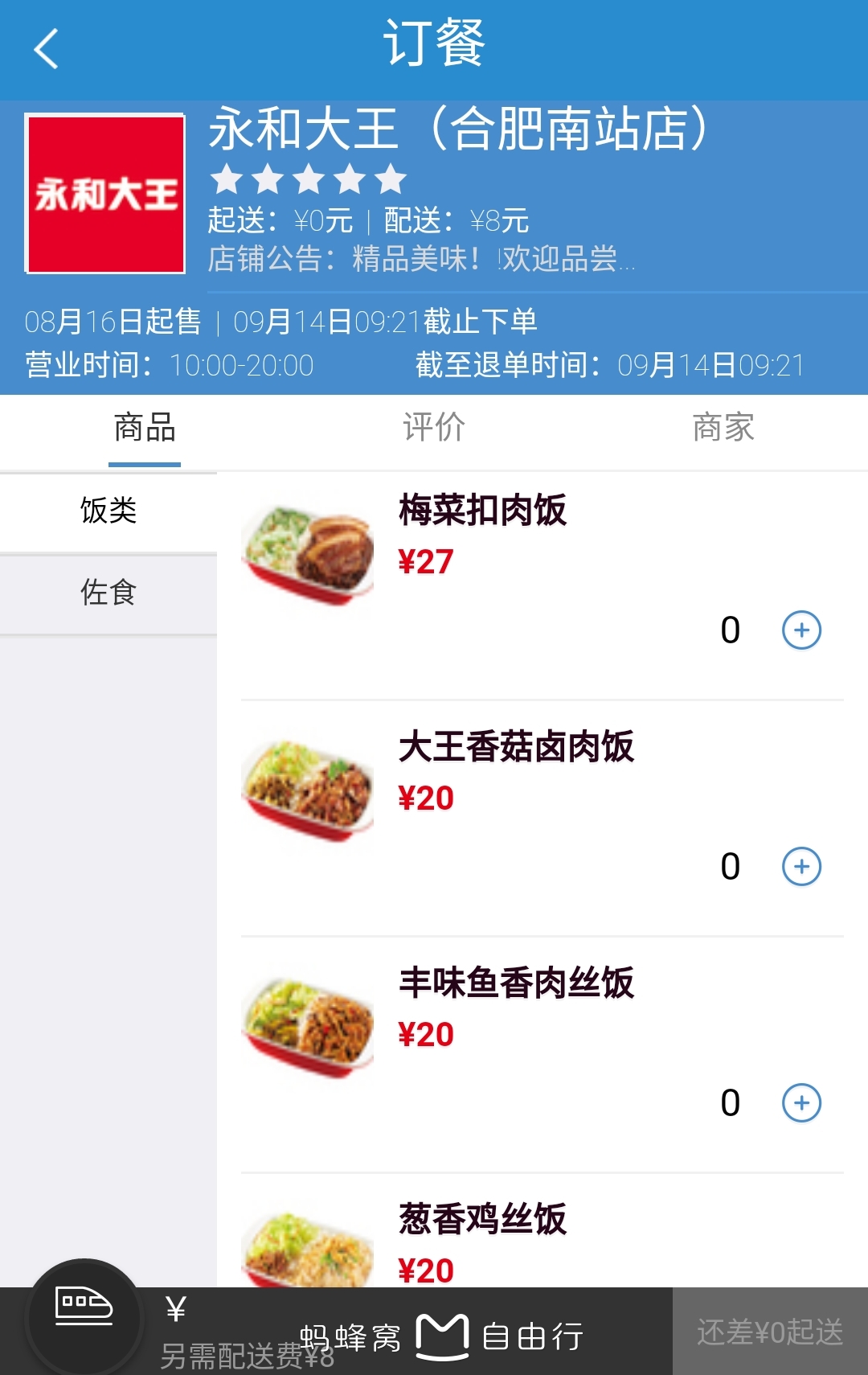Go back from the 订餐 page

47,48
